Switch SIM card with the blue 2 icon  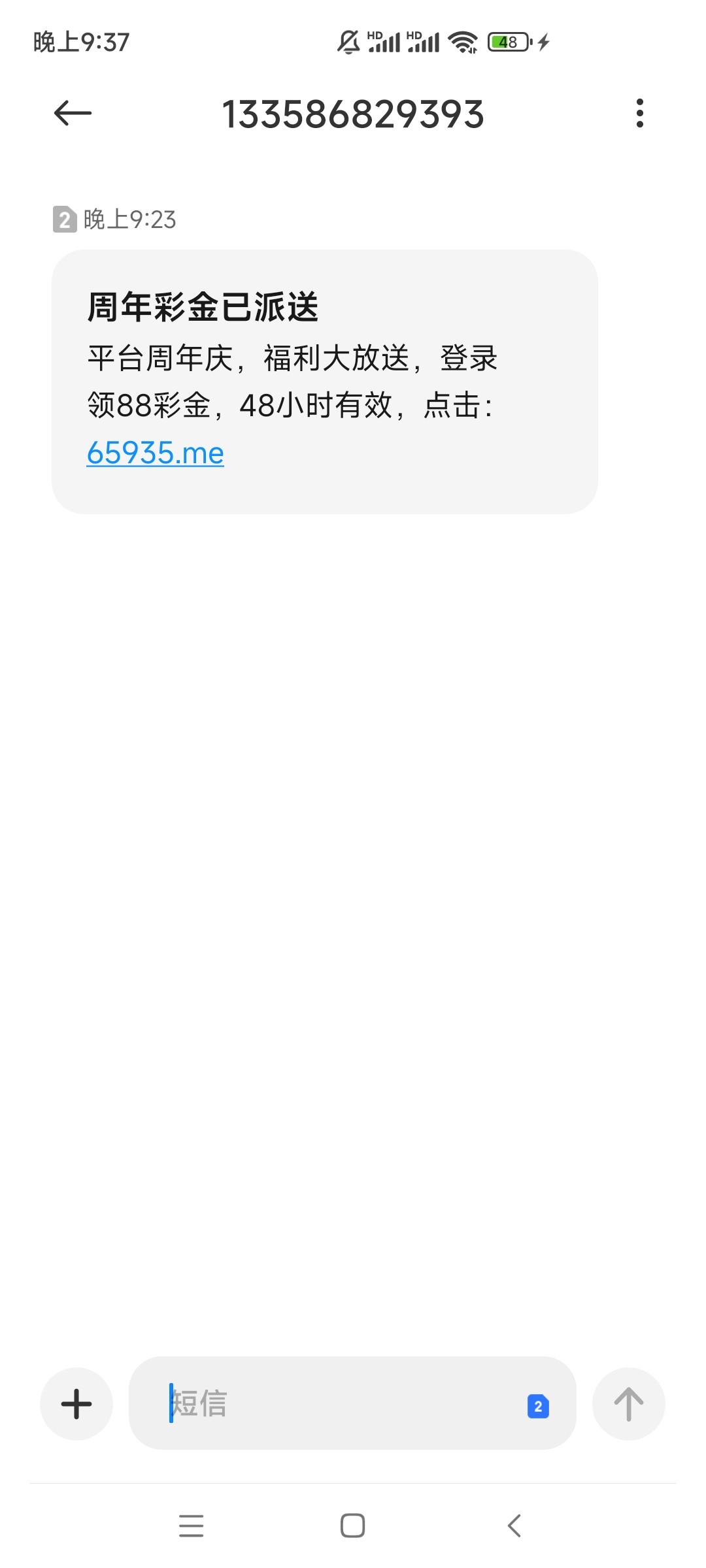click(x=538, y=1406)
